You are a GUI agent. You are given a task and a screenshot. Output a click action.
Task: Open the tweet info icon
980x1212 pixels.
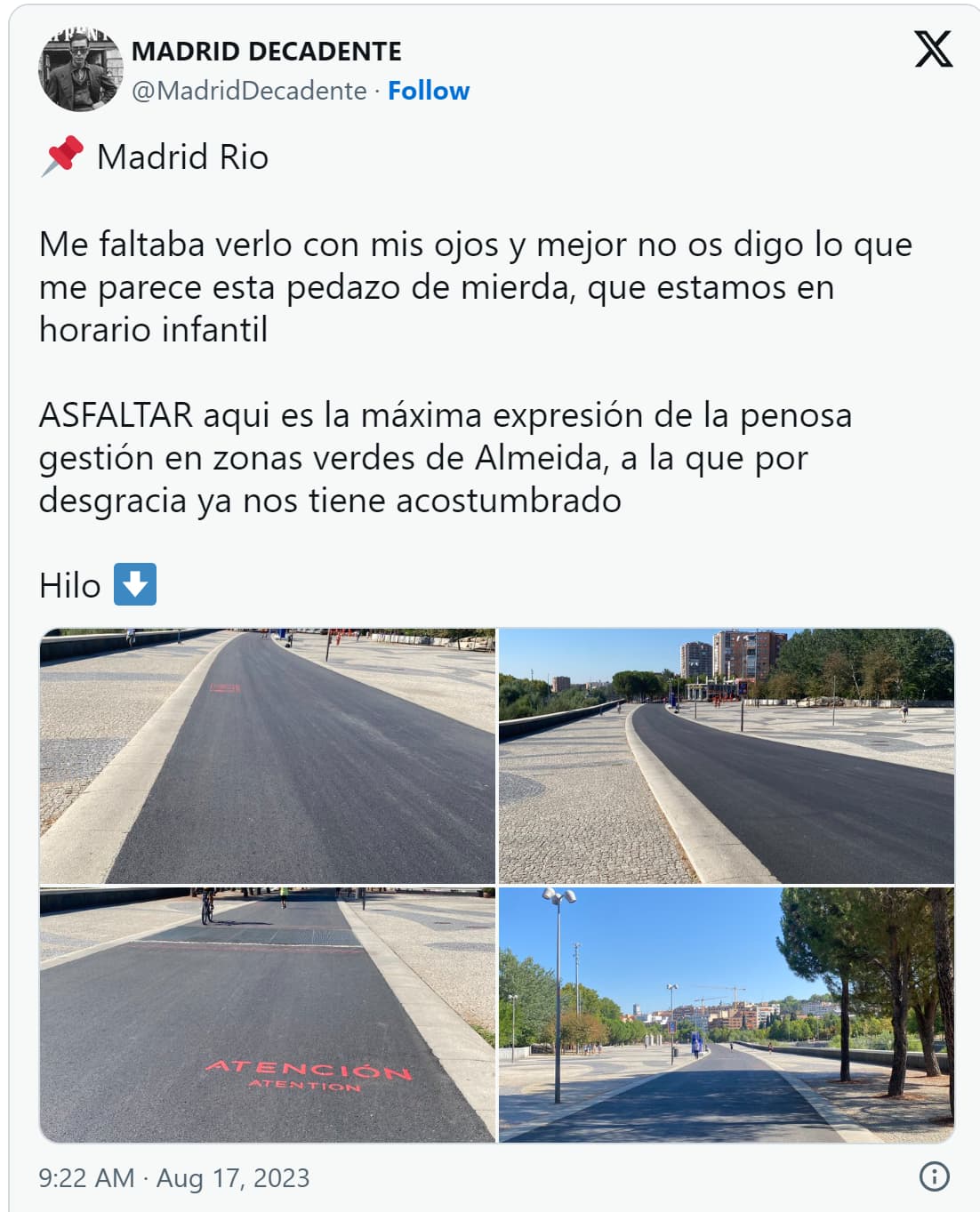coord(934,1176)
